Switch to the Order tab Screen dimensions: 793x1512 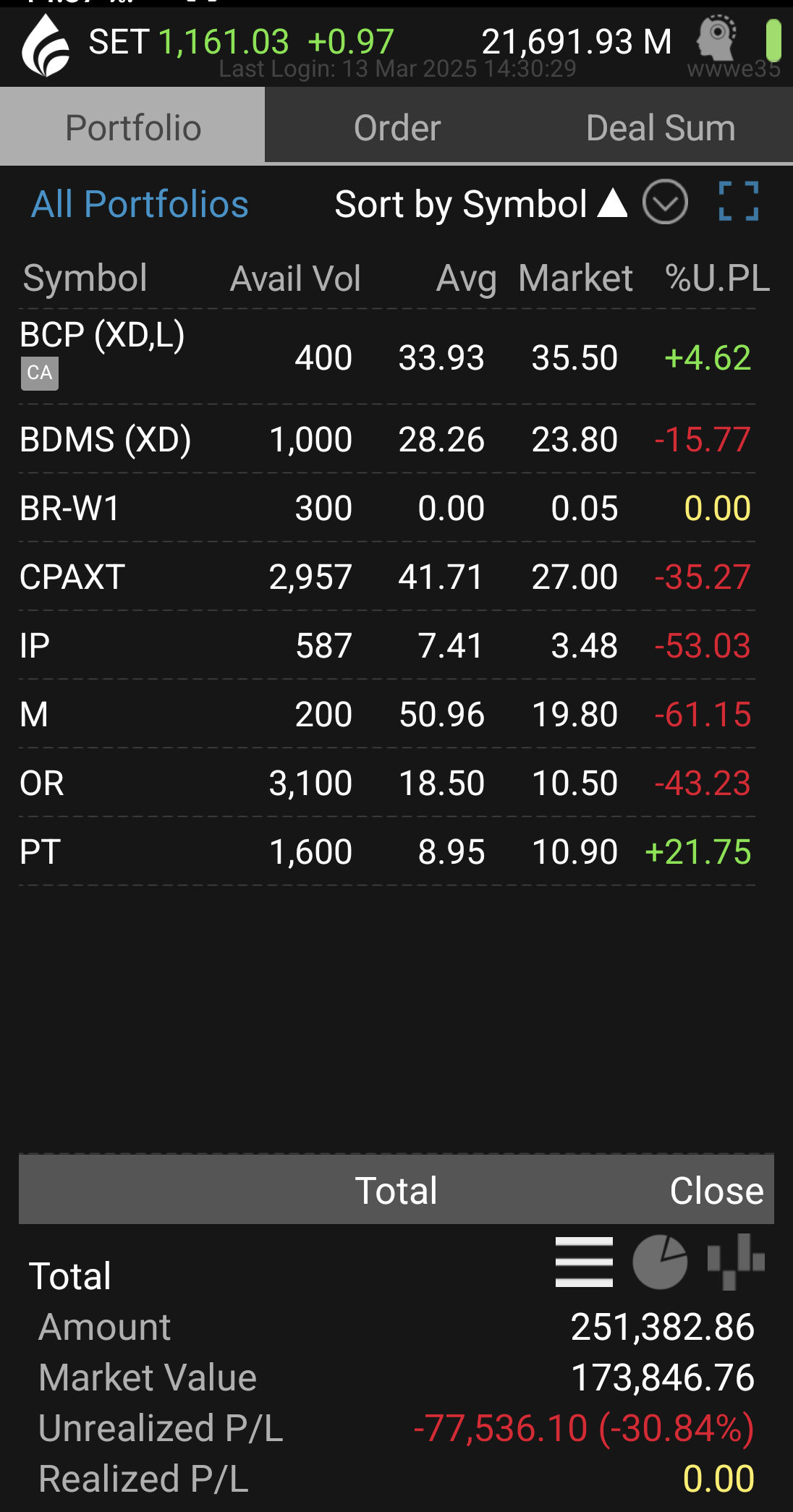pos(396,127)
